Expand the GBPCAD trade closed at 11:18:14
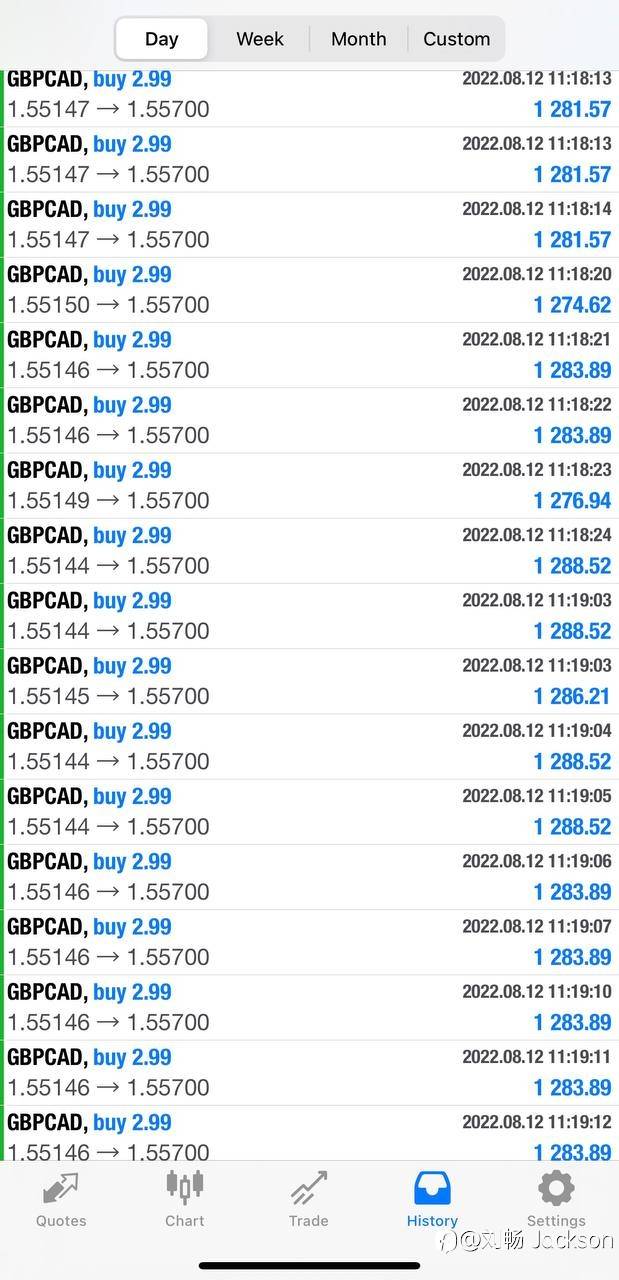The image size is (619, 1280). (309, 225)
